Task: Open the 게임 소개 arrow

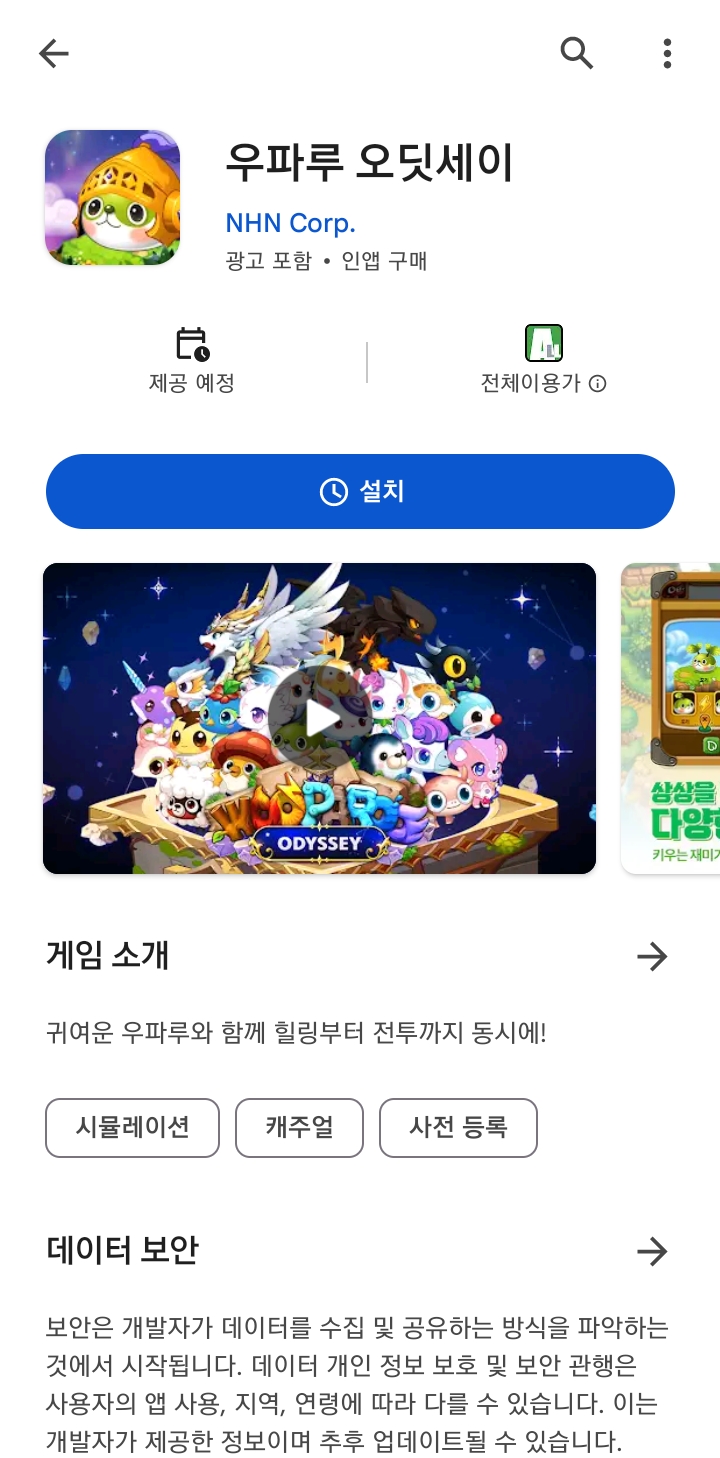Action: [652, 957]
